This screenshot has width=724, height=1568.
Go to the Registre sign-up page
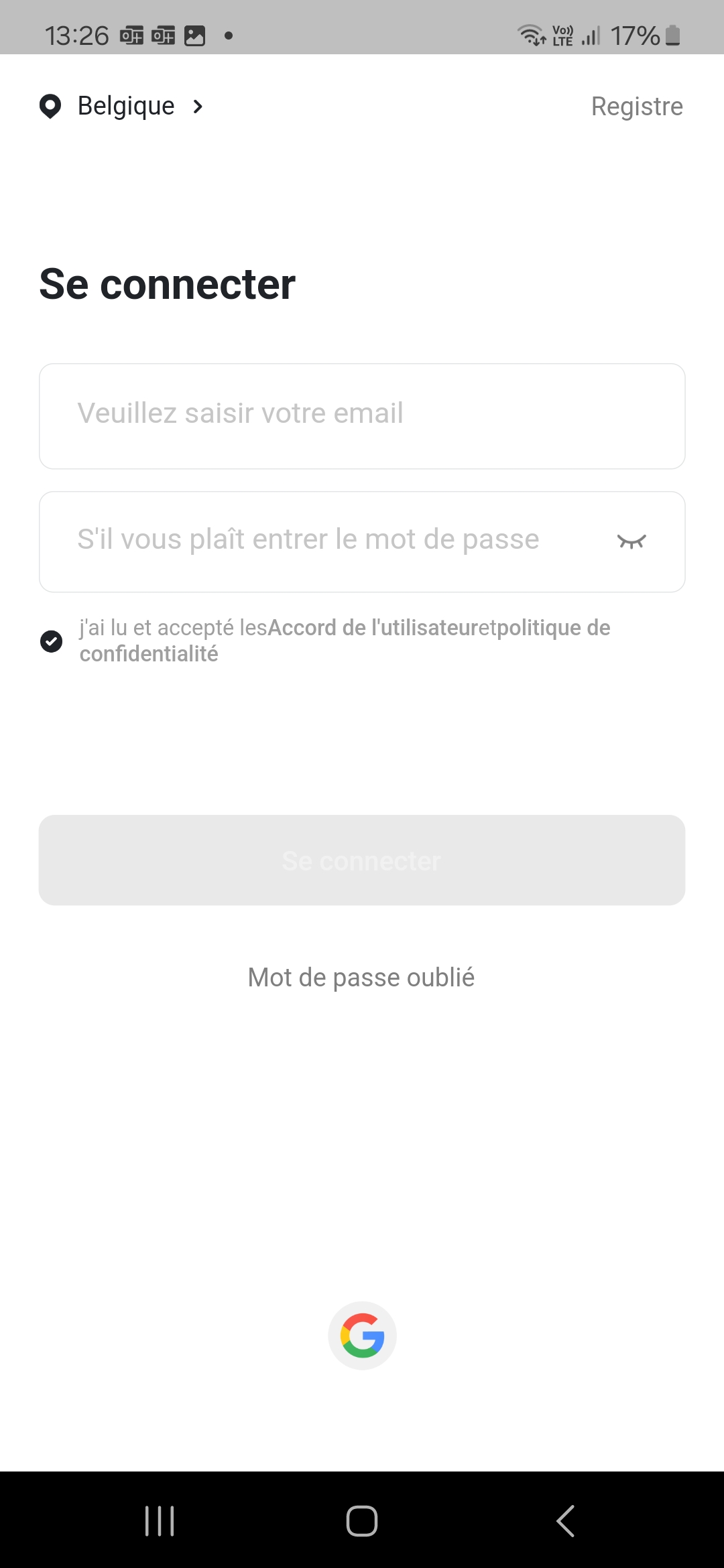(x=636, y=107)
